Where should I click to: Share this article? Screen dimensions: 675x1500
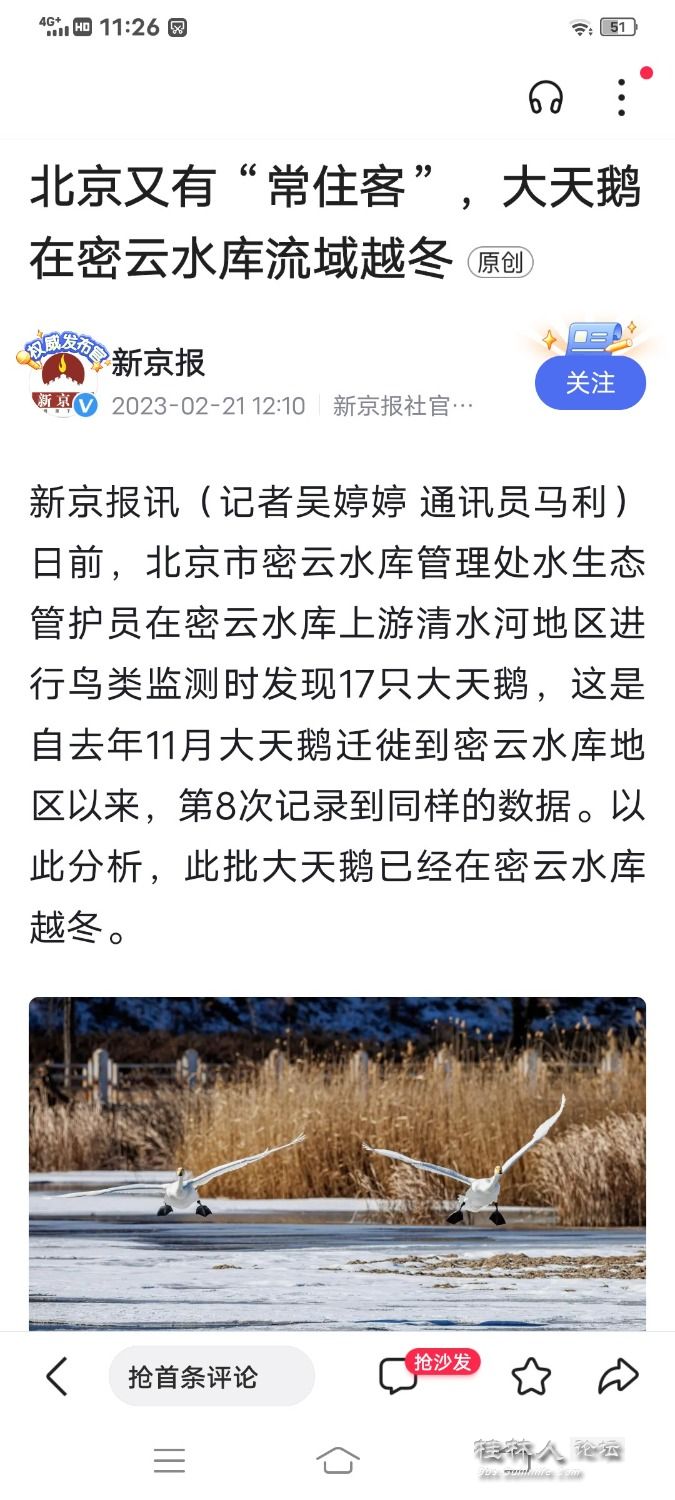618,1377
